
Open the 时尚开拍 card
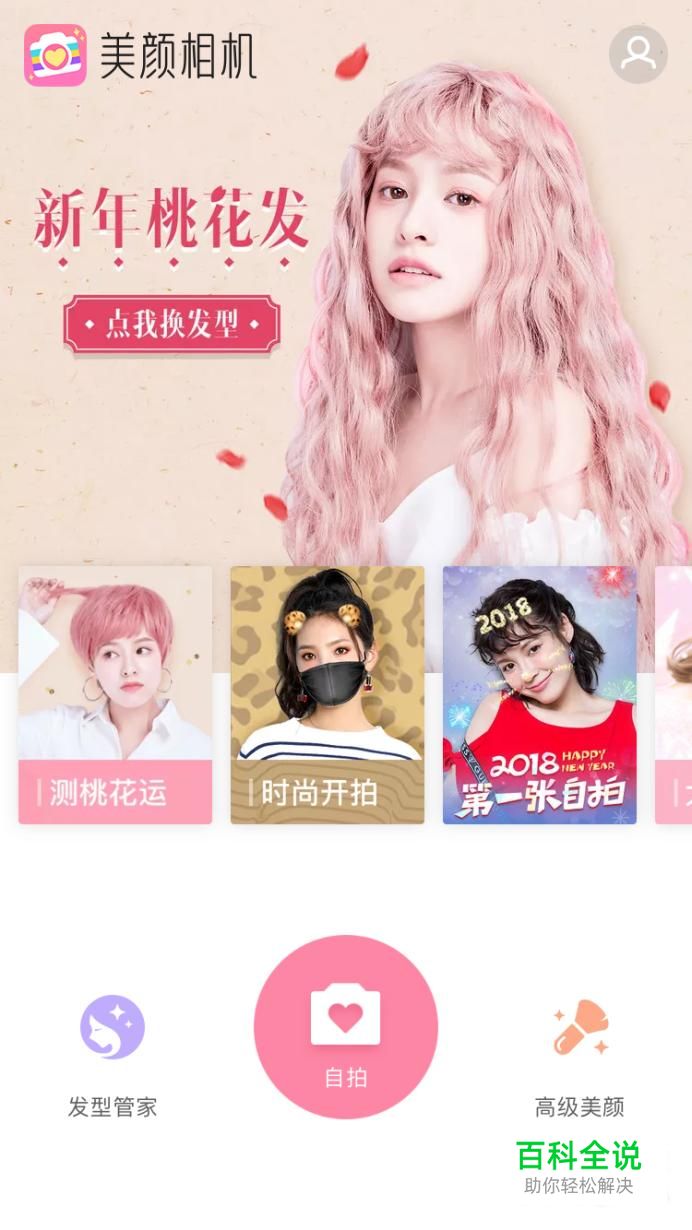pos(327,695)
